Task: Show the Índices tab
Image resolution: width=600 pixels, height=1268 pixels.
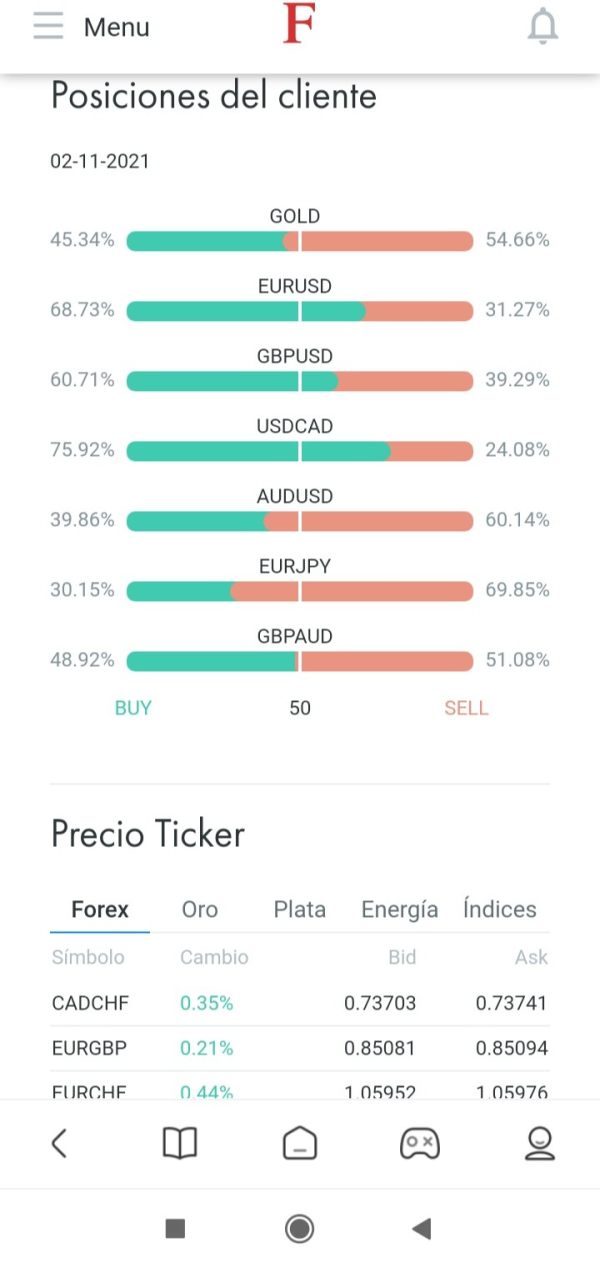Action: [500, 909]
